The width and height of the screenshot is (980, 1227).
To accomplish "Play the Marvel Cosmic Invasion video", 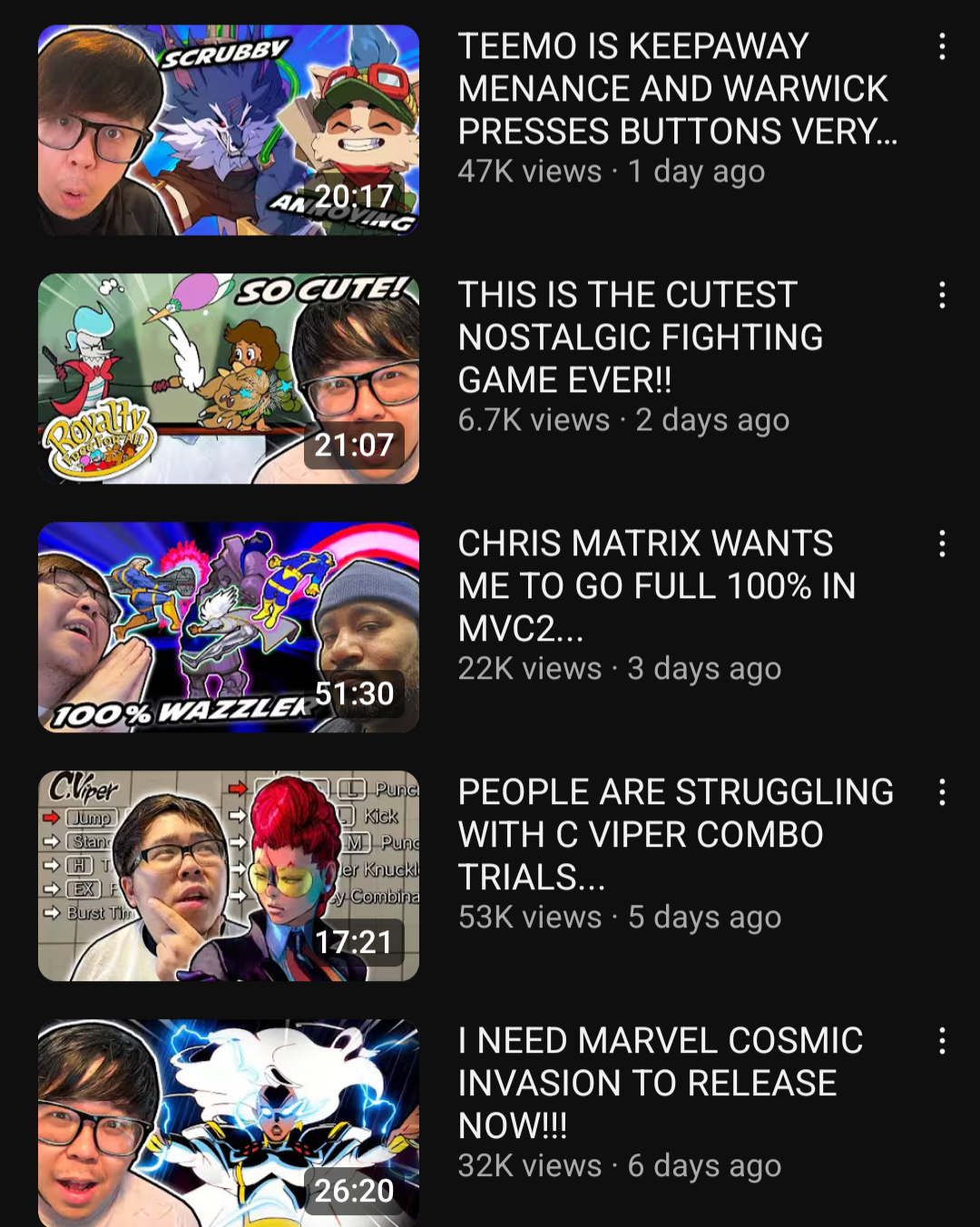I will point(229,1123).
